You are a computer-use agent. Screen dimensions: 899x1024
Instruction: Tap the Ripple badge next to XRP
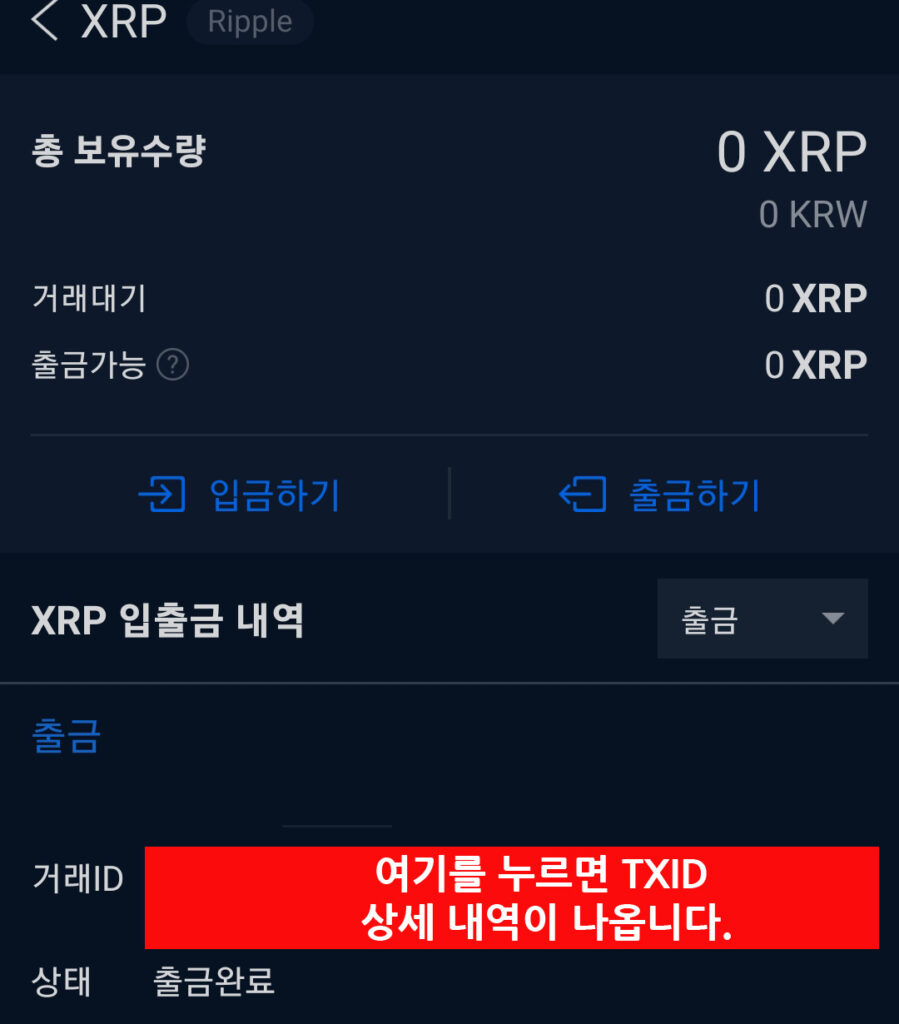point(249,22)
